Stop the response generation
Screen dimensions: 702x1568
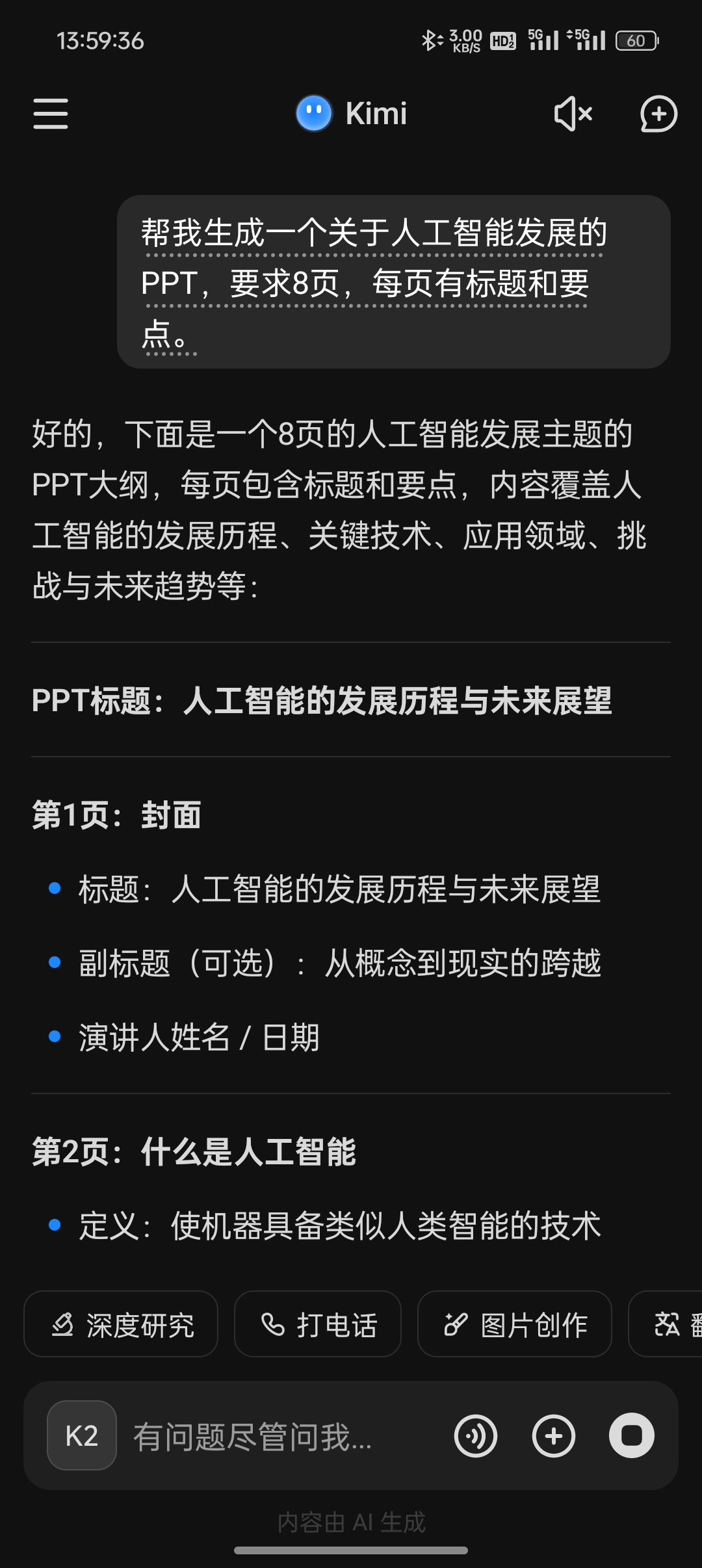click(x=631, y=1435)
